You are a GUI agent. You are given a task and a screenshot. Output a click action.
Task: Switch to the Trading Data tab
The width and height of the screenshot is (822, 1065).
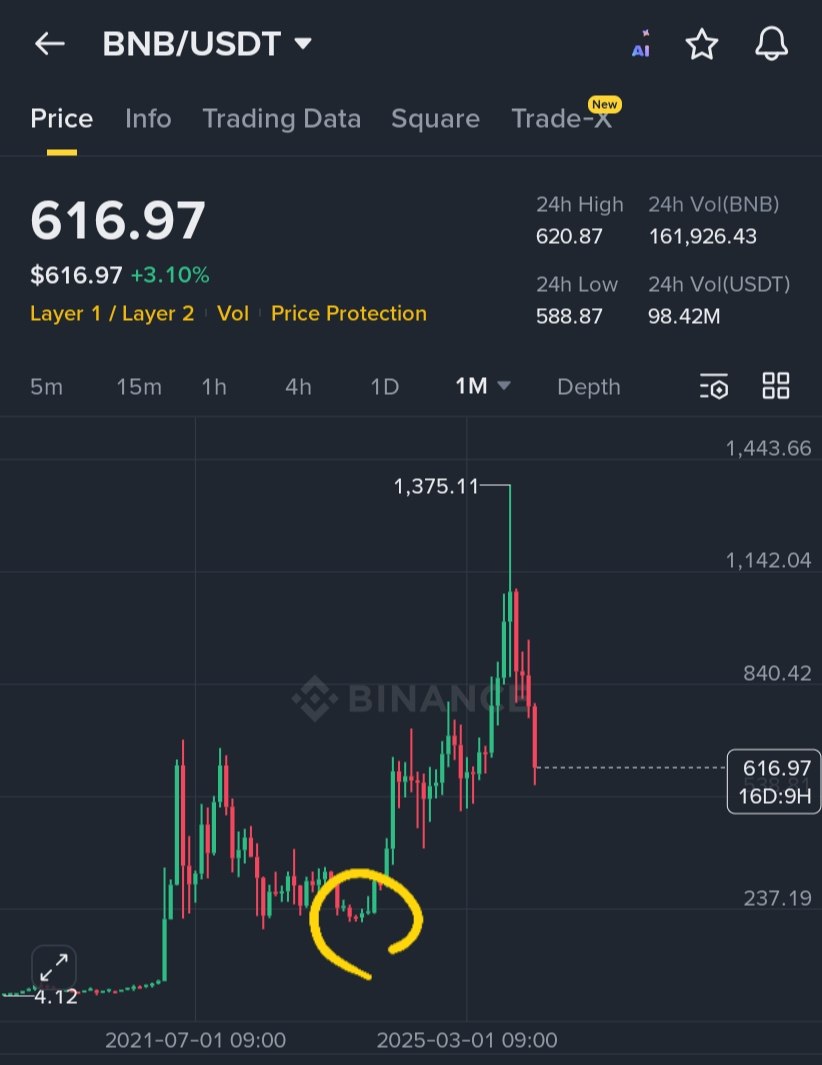tap(281, 119)
